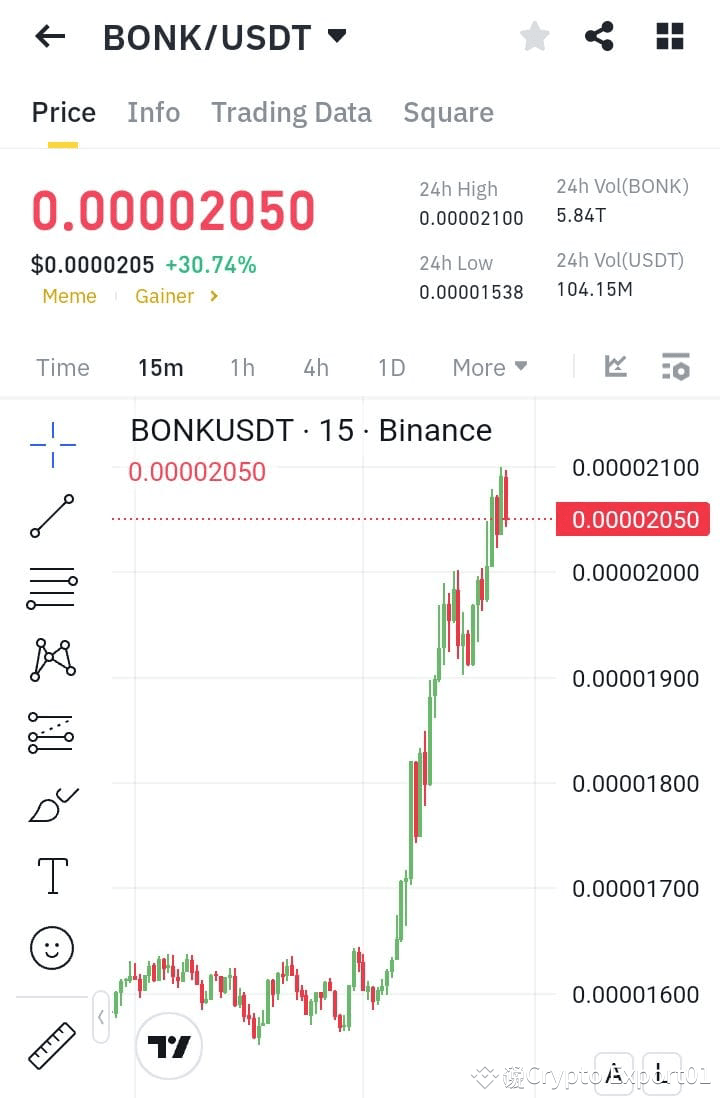This screenshot has height=1098, width=720.
Task: Select the text annotation tool
Action: (50, 875)
